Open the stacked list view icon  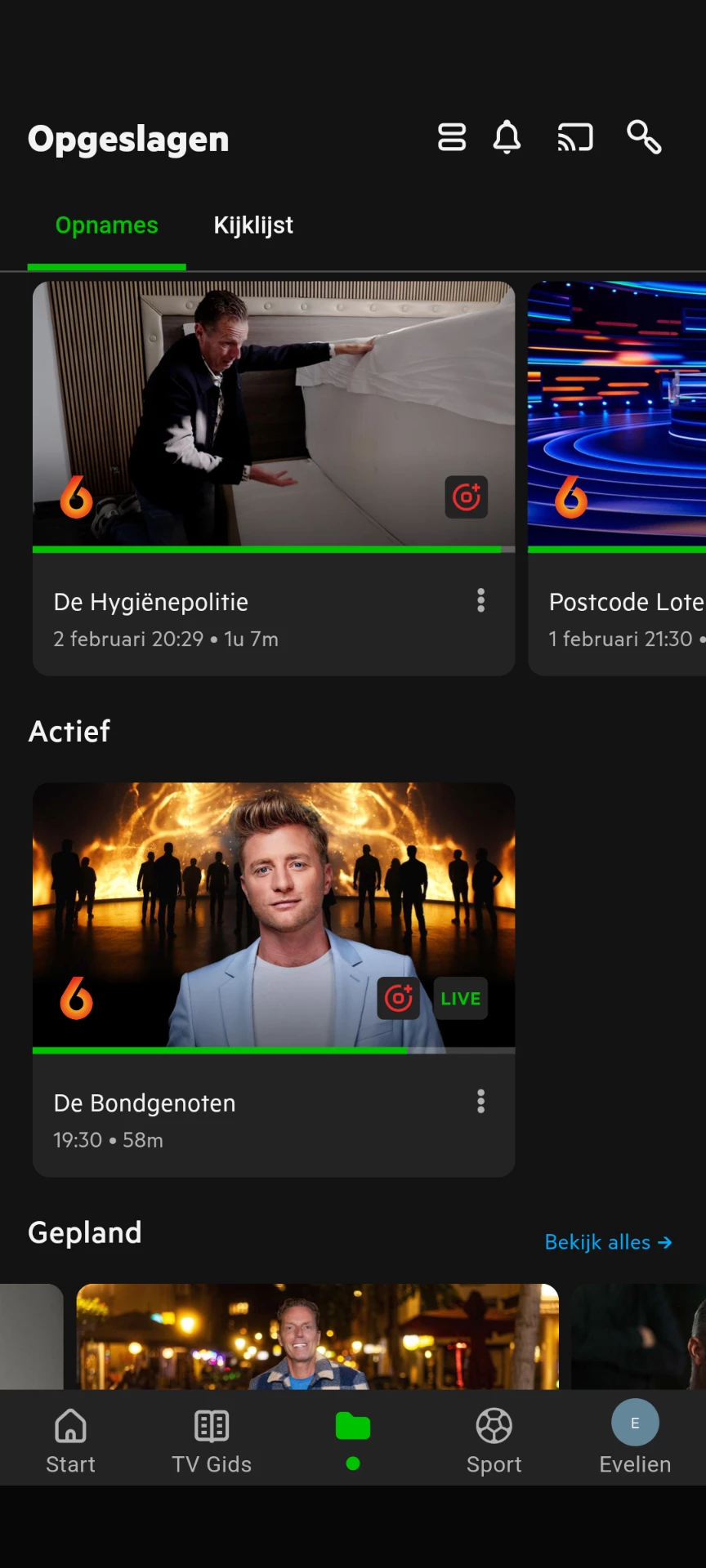click(x=452, y=137)
